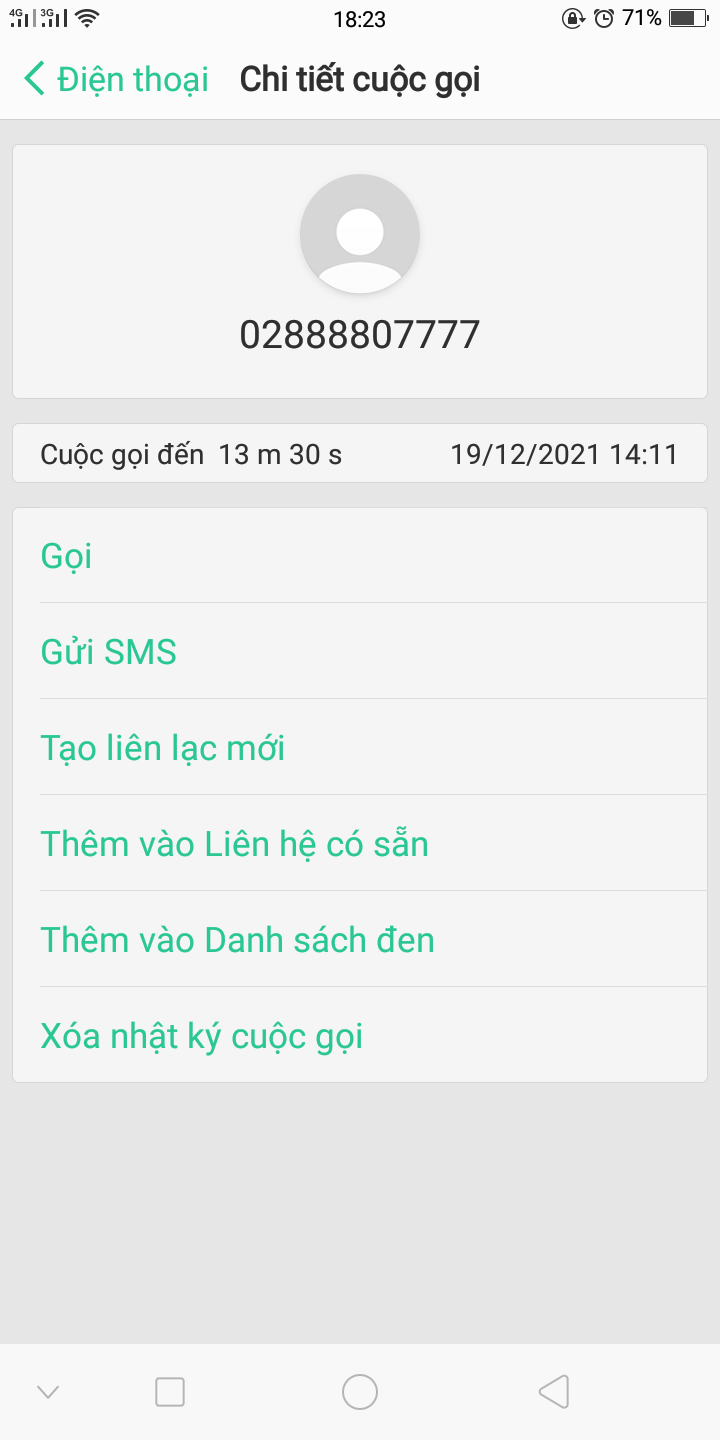Open recent apps from the navigation bar
This screenshot has height=1440, width=720.
pyautogui.click(x=170, y=1392)
